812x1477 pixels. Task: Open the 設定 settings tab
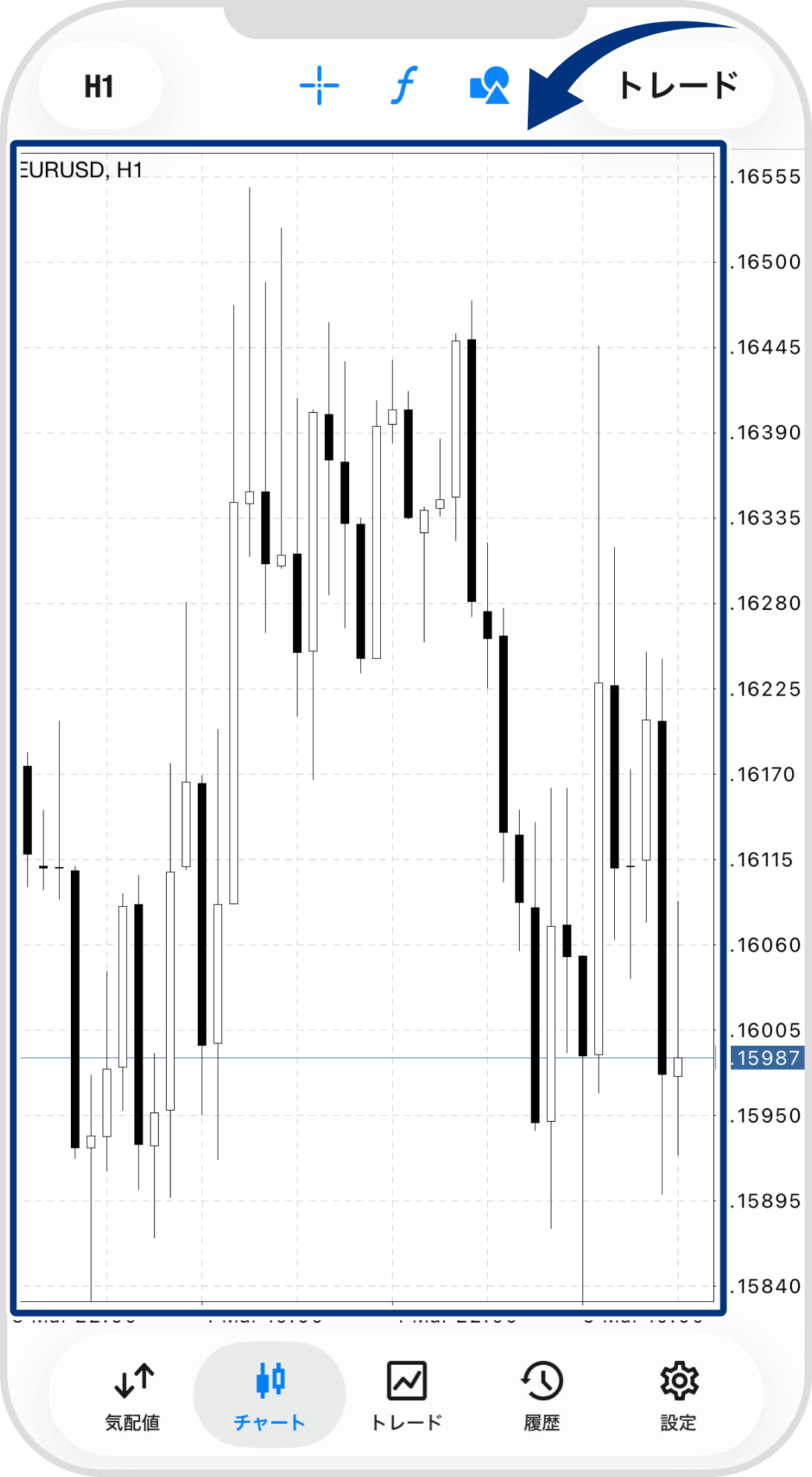(678, 1396)
